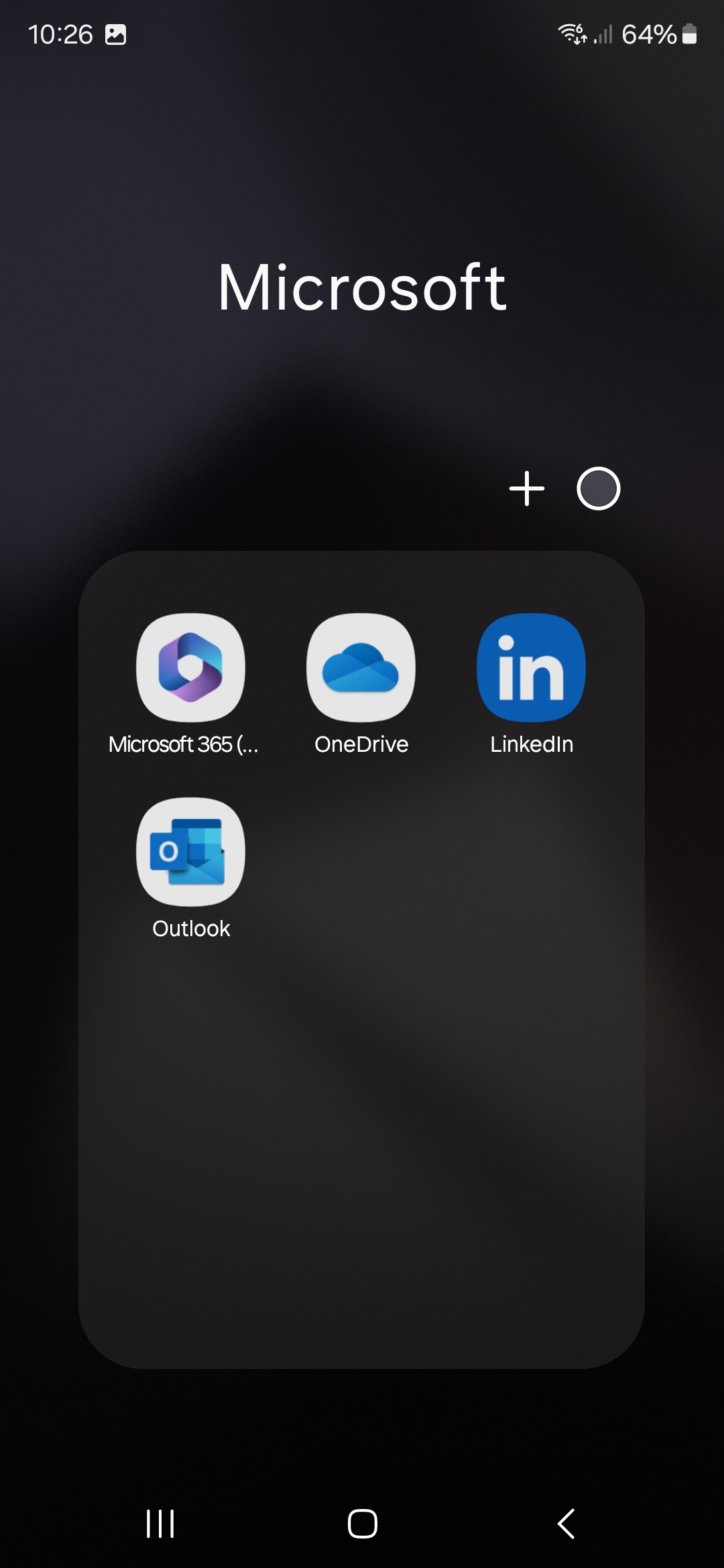Open recent apps from the navigation bar
The image size is (724, 1568).
(x=160, y=1524)
